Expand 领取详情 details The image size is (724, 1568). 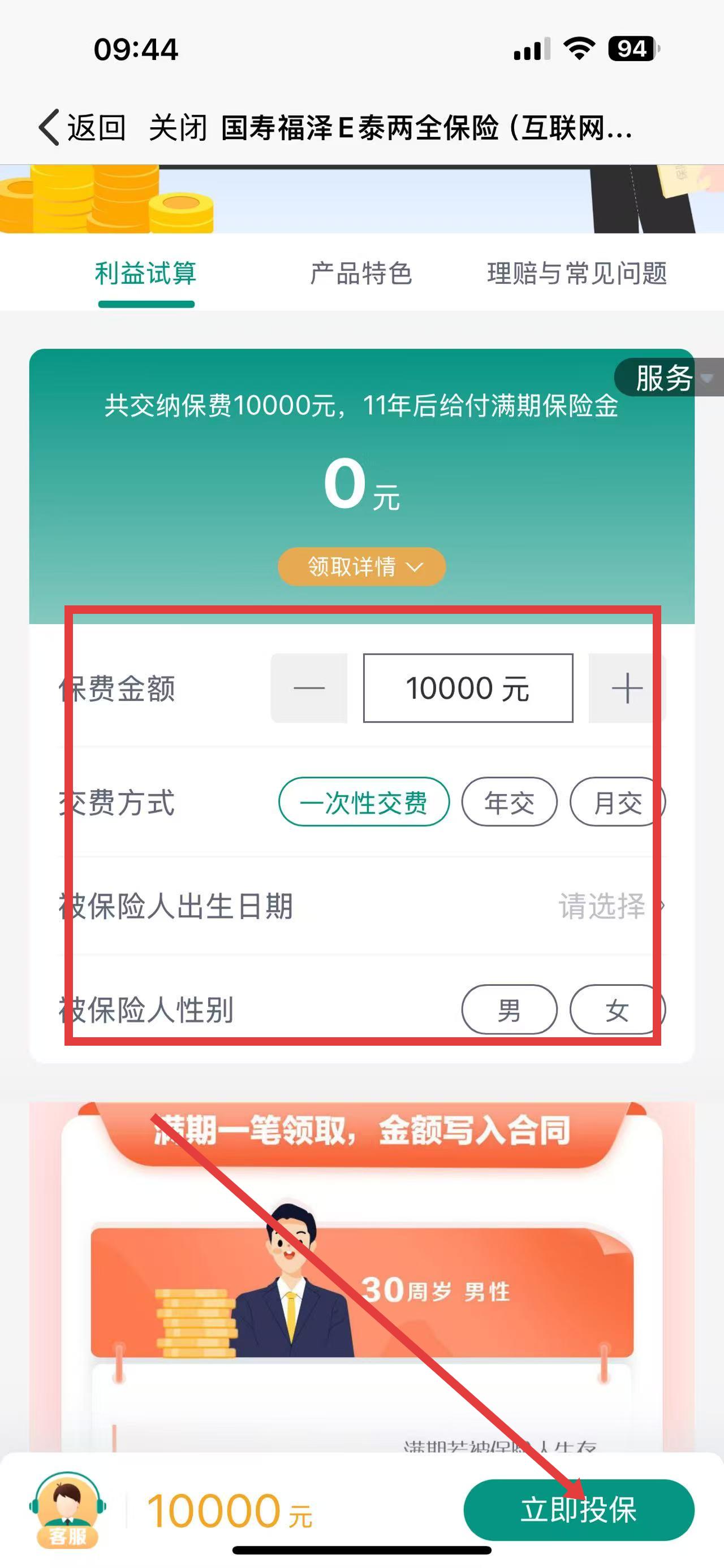pyautogui.click(x=361, y=567)
